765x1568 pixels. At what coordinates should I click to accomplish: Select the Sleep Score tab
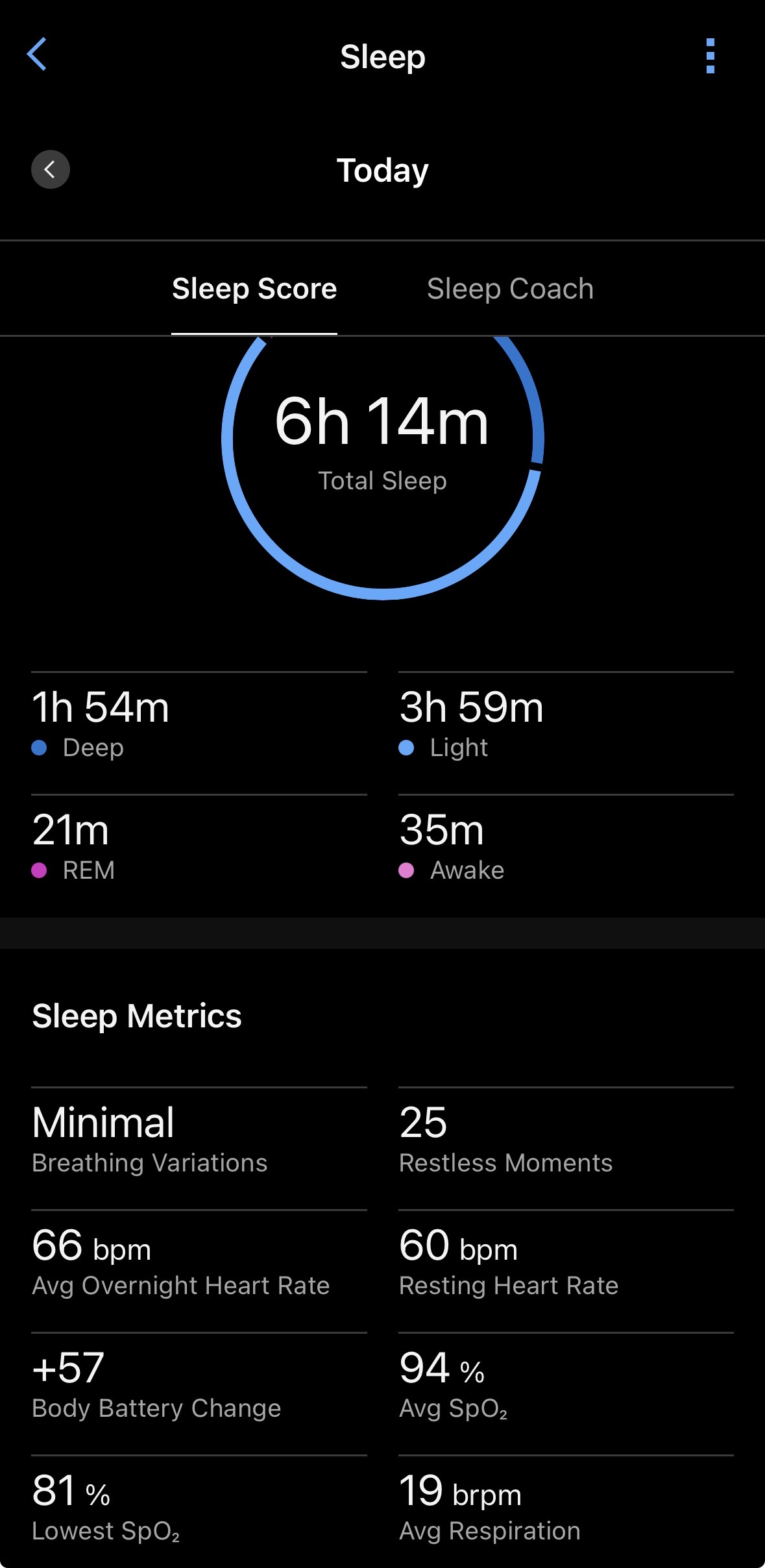point(254,289)
